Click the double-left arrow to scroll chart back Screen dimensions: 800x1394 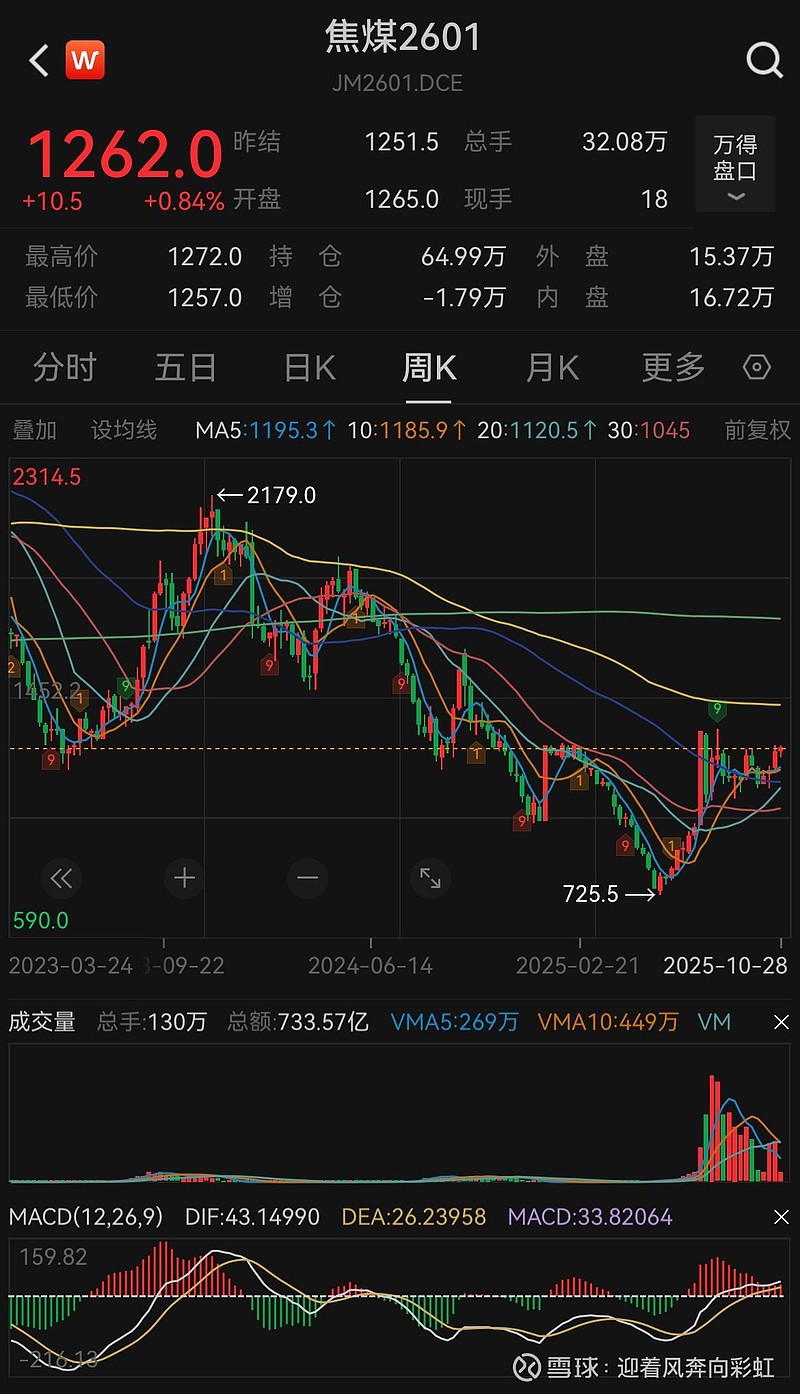point(62,878)
